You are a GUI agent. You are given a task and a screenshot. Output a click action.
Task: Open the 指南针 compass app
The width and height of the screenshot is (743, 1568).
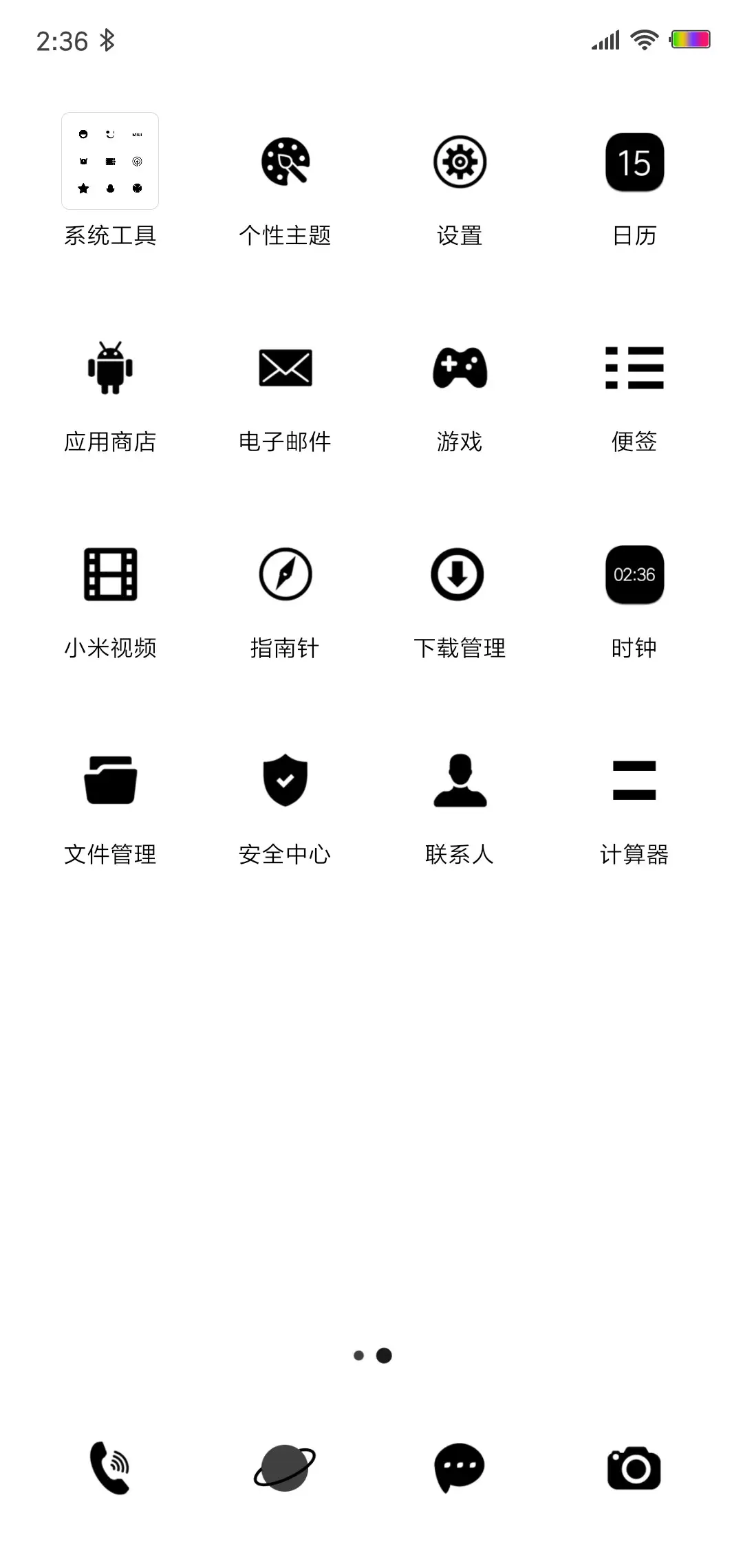(285, 576)
